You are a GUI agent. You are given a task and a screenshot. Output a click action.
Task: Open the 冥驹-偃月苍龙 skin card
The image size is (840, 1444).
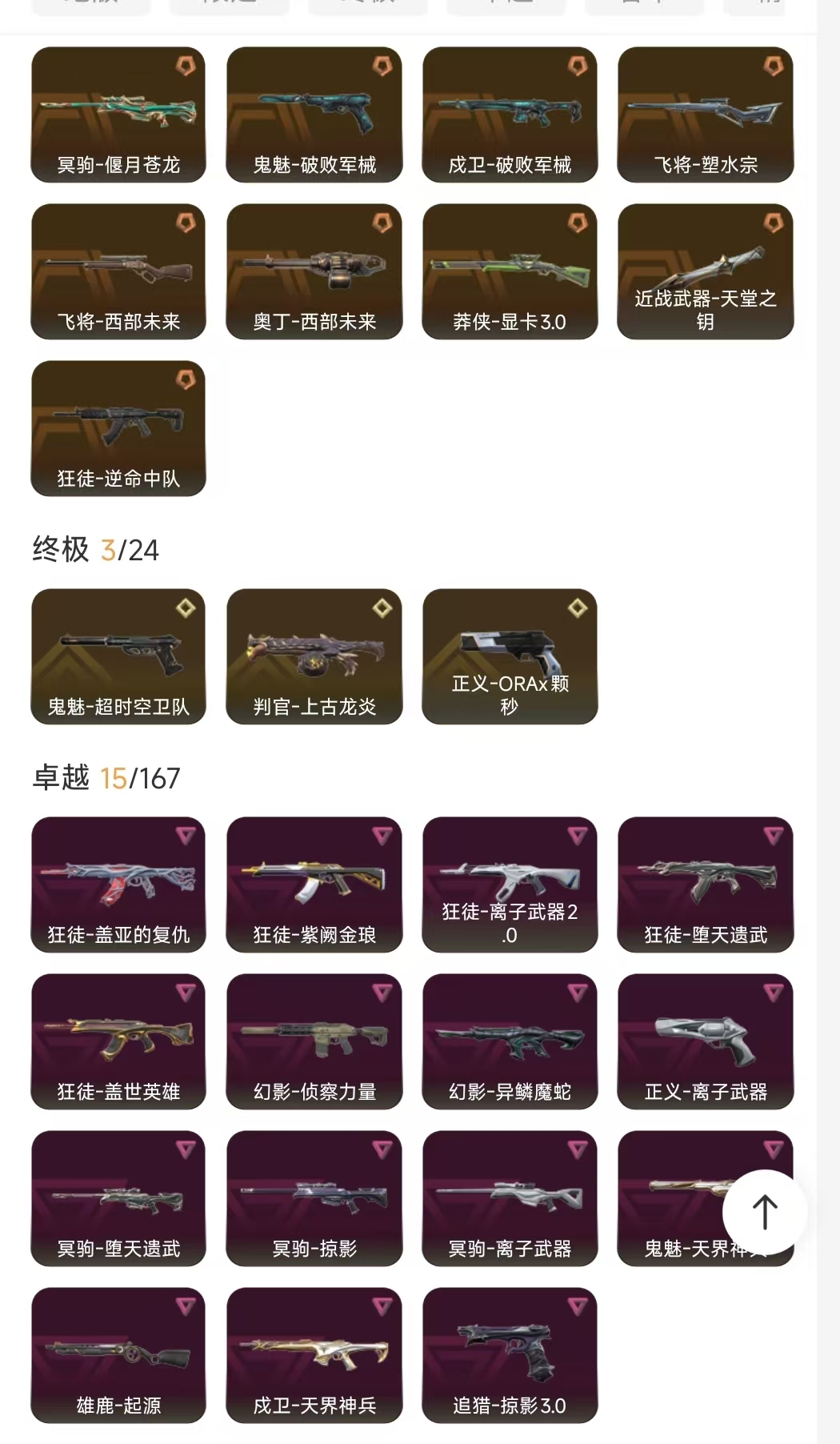118,114
